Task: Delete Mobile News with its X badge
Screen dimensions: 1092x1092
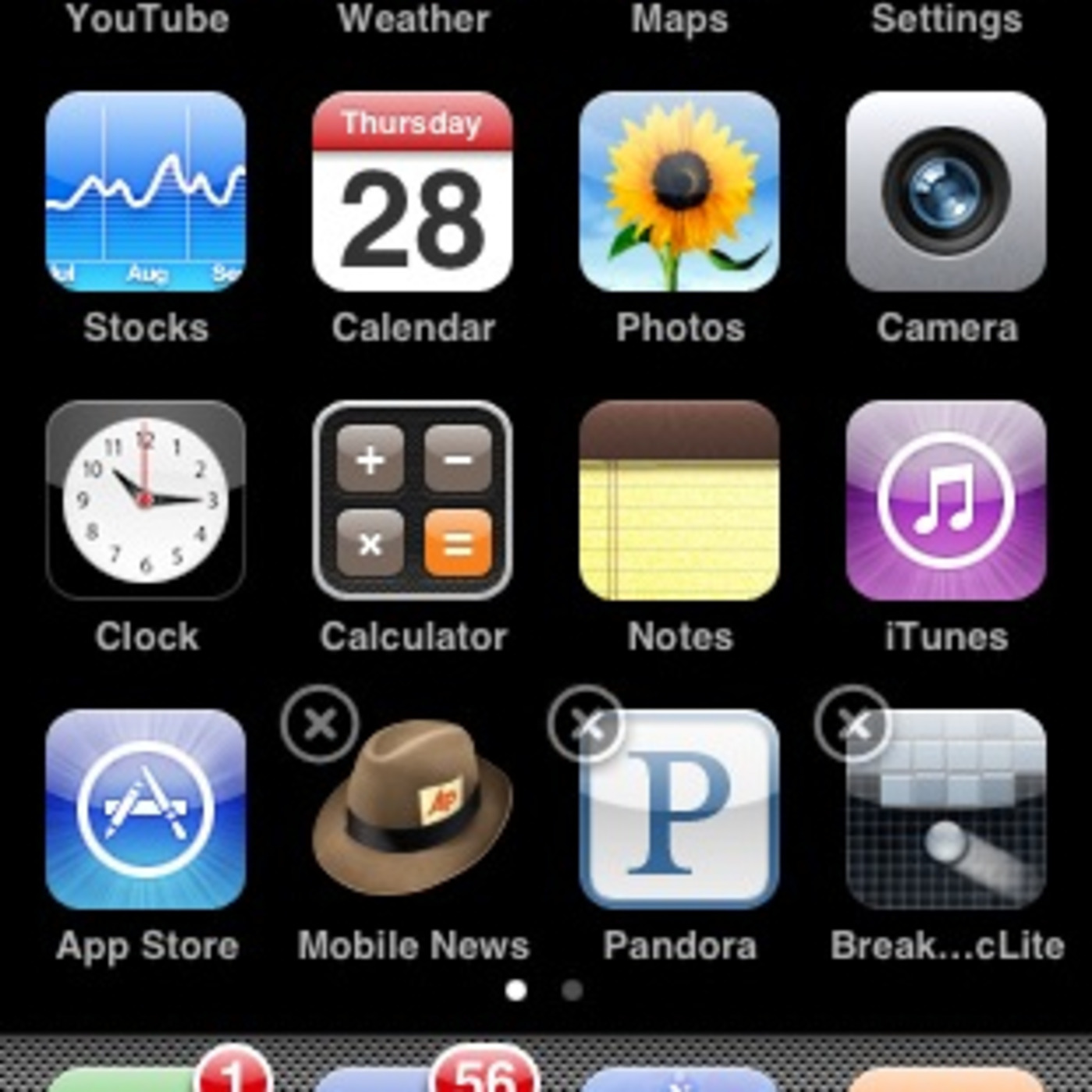Action: click(x=320, y=725)
